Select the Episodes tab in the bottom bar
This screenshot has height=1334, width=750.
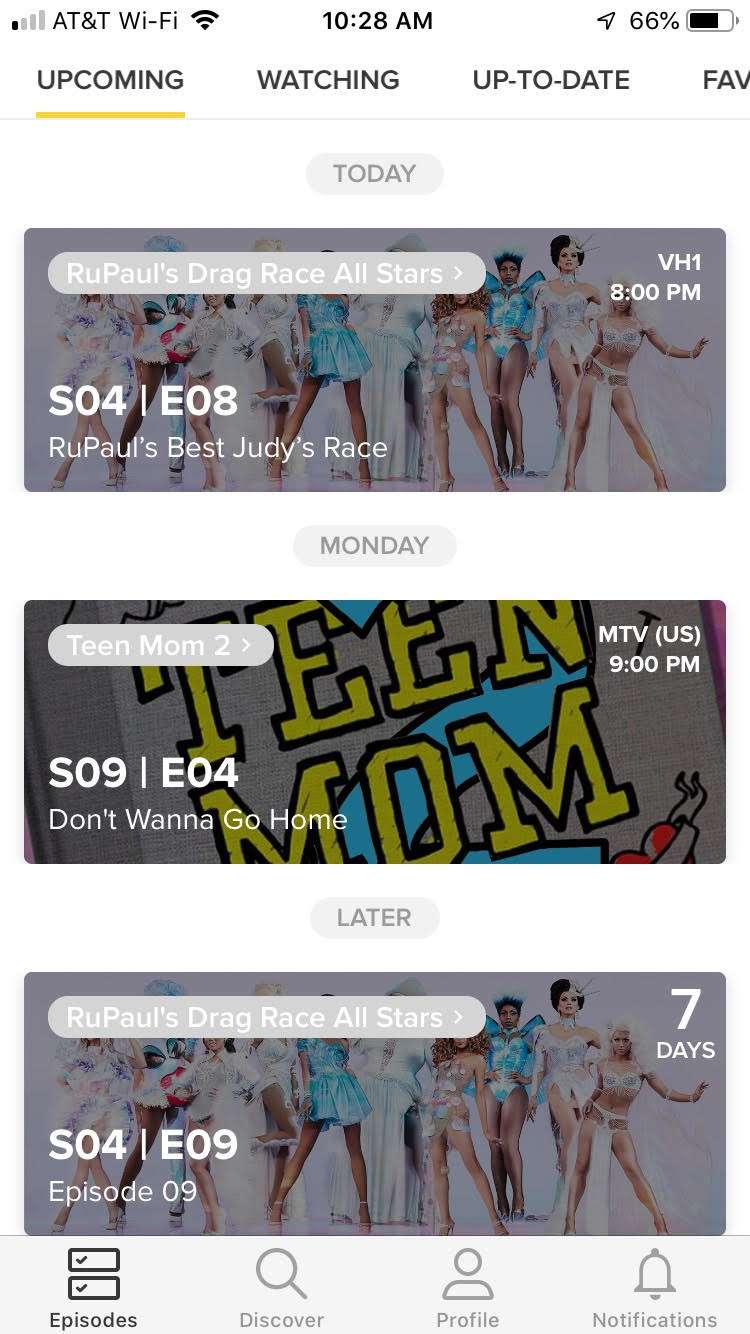click(93, 1288)
